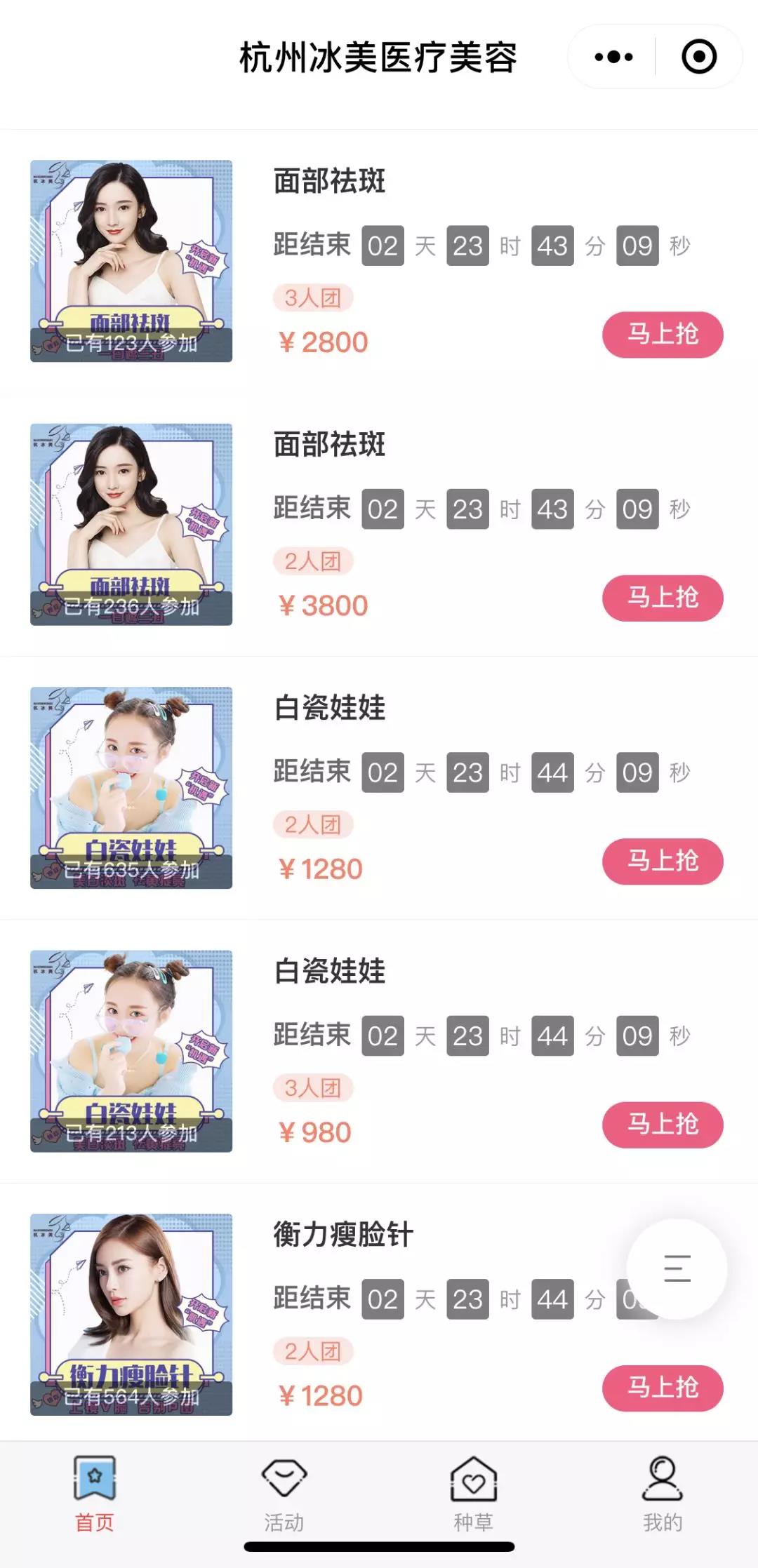Open the 衡力瘦脸针 product image
Viewport: 758px width, 1568px height.
[x=131, y=1314]
